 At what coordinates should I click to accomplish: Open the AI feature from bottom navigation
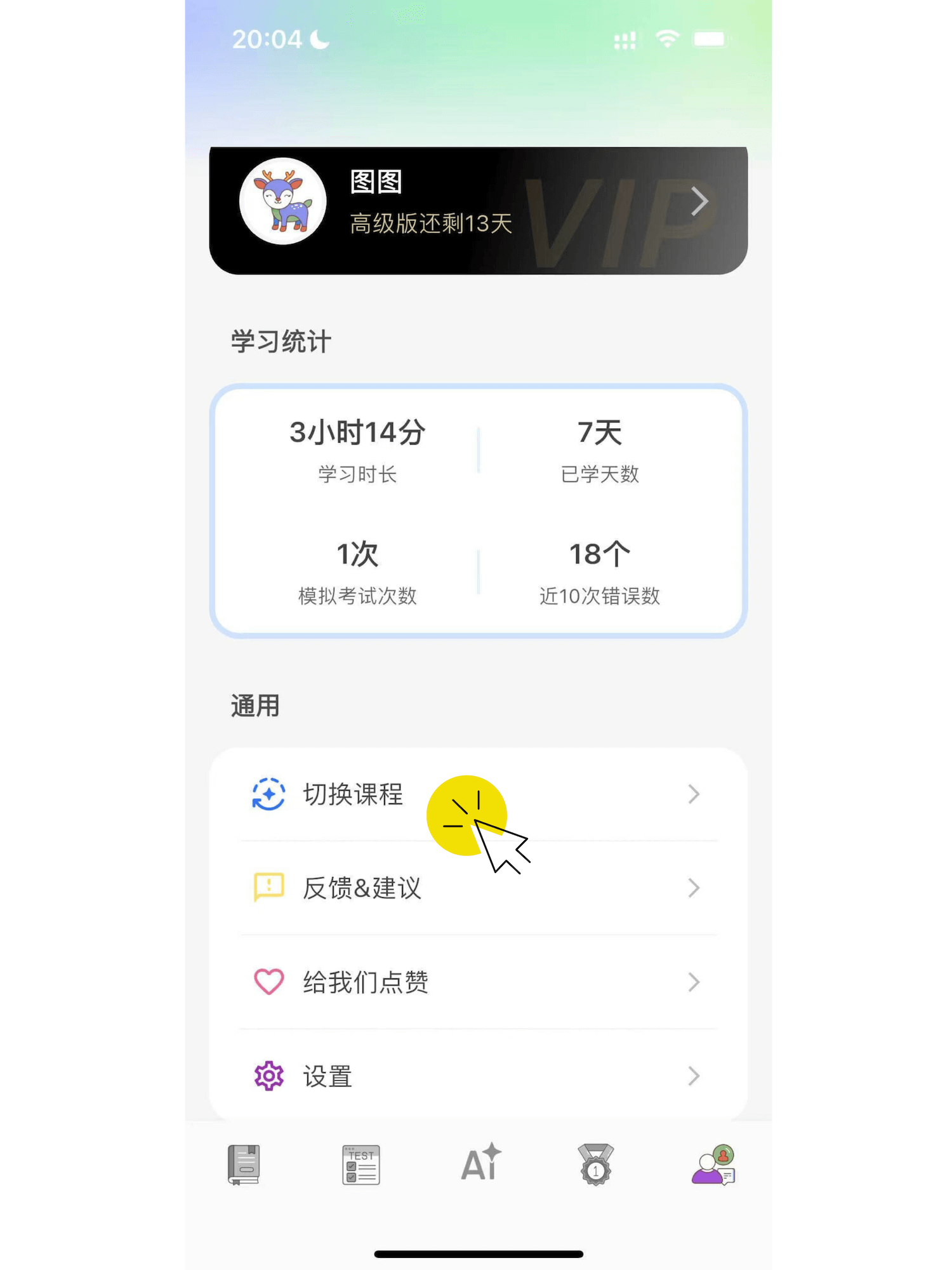pyautogui.click(x=480, y=1164)
